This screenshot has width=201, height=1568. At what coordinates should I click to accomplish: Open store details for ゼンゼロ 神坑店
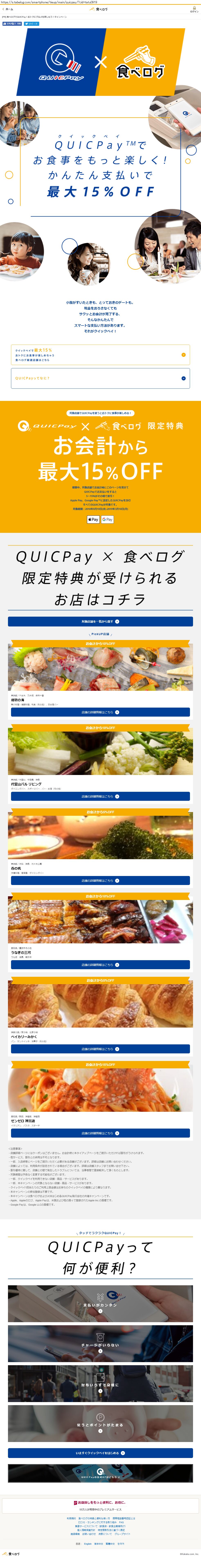click(100, 1133)
